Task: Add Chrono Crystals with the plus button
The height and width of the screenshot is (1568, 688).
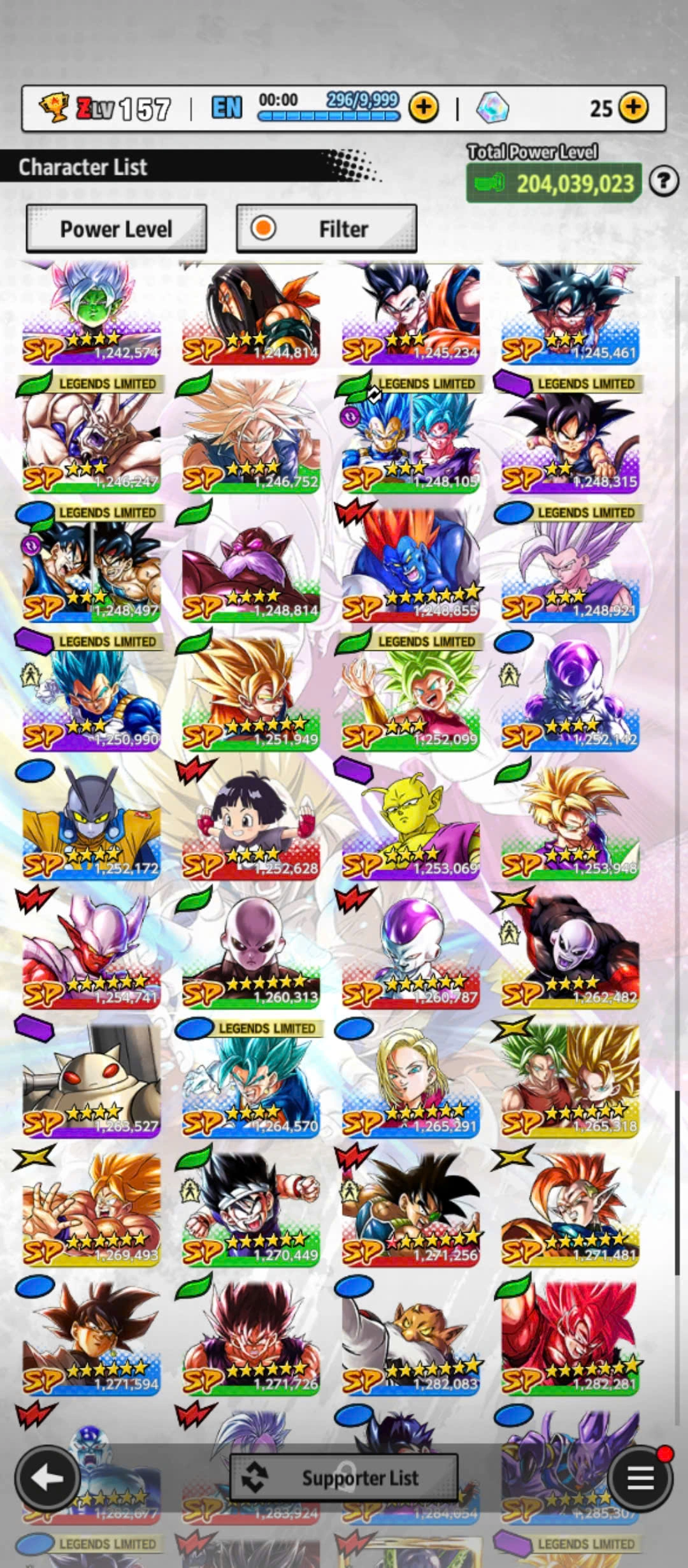Action: point(633,108)
